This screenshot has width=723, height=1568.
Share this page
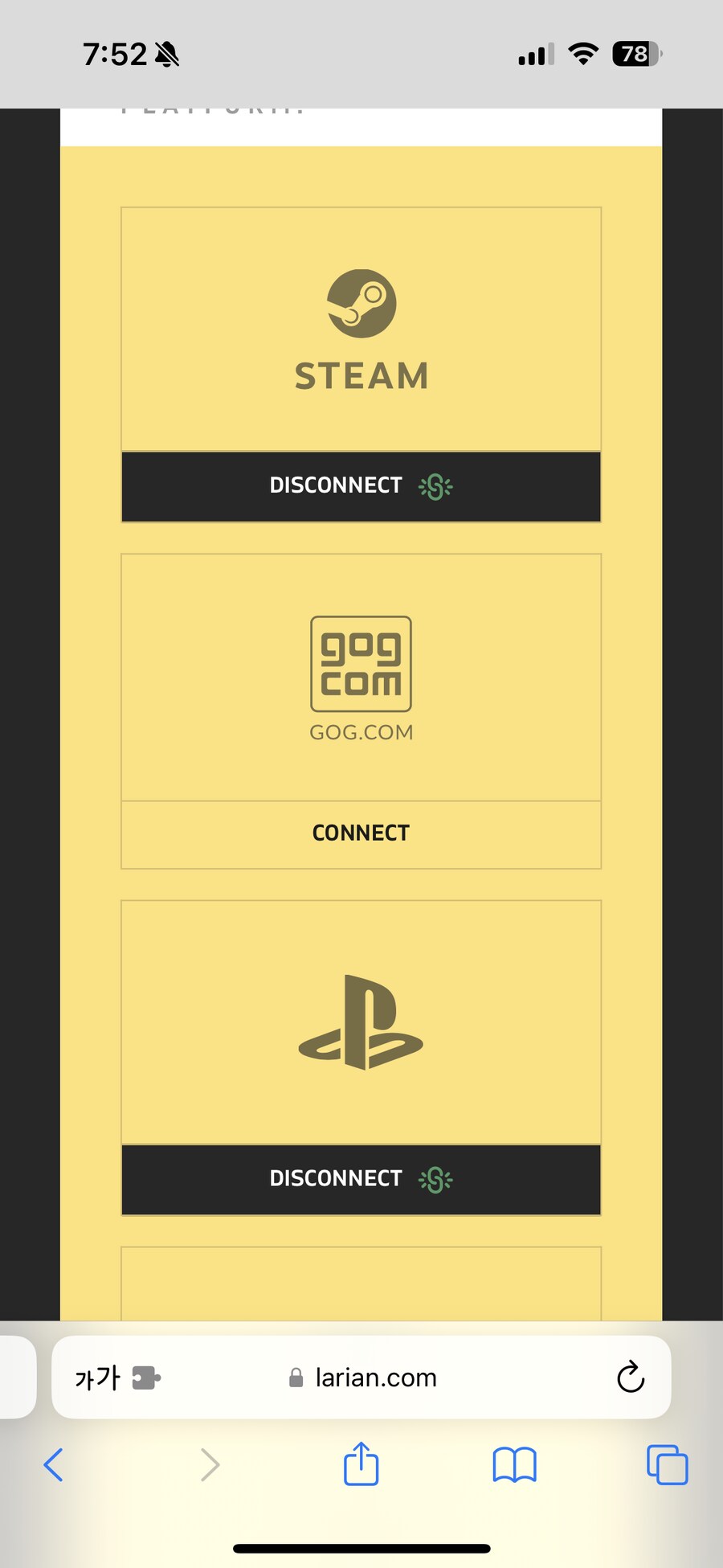click(x=361, y=1464)
